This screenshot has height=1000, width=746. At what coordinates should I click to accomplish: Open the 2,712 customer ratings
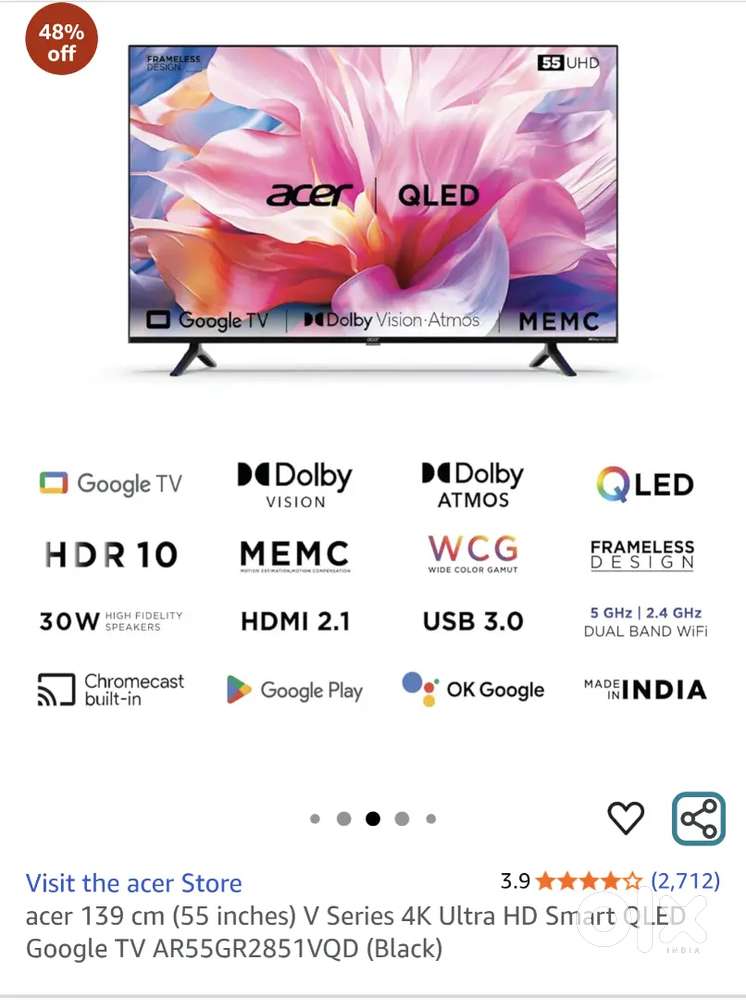tap(685, 881)
